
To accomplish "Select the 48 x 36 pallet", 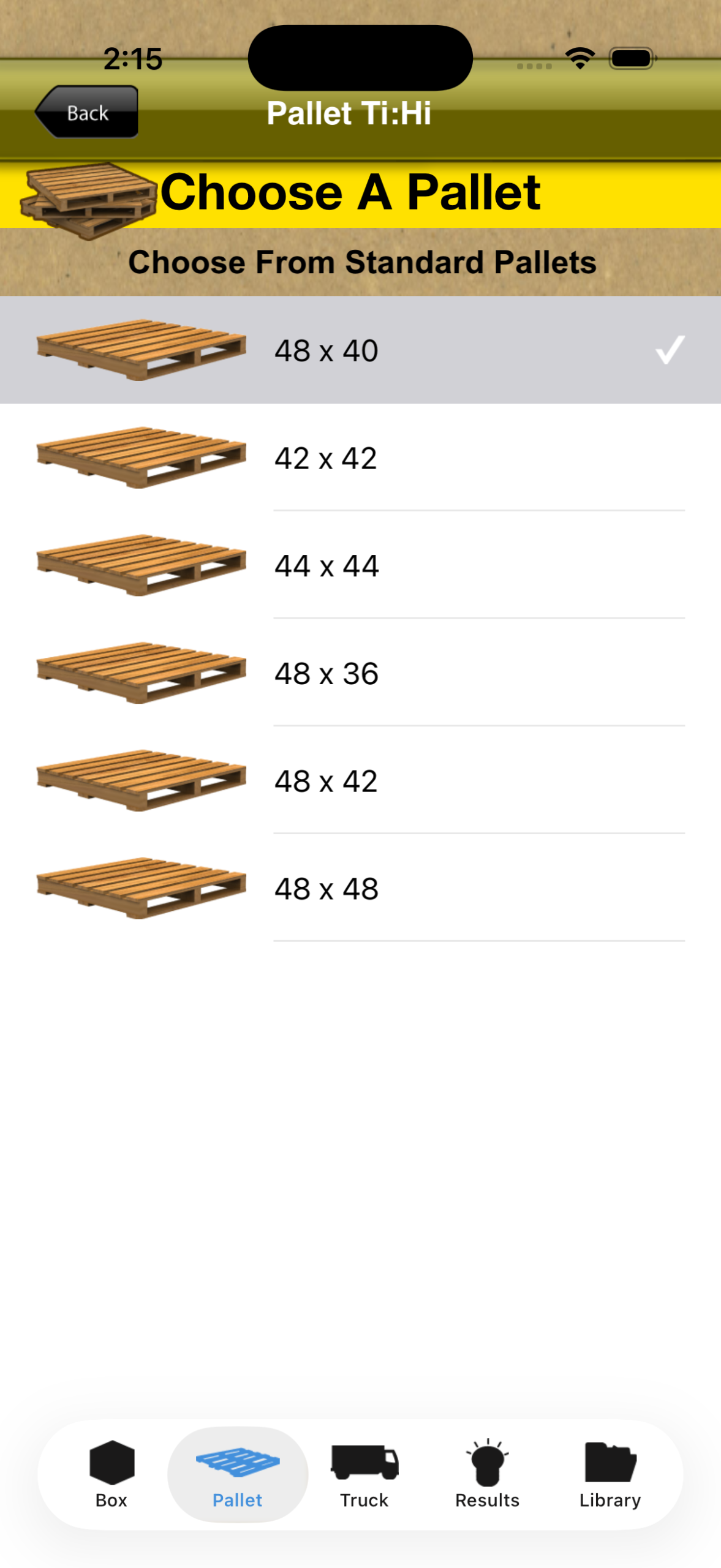I will coord(360,673).
